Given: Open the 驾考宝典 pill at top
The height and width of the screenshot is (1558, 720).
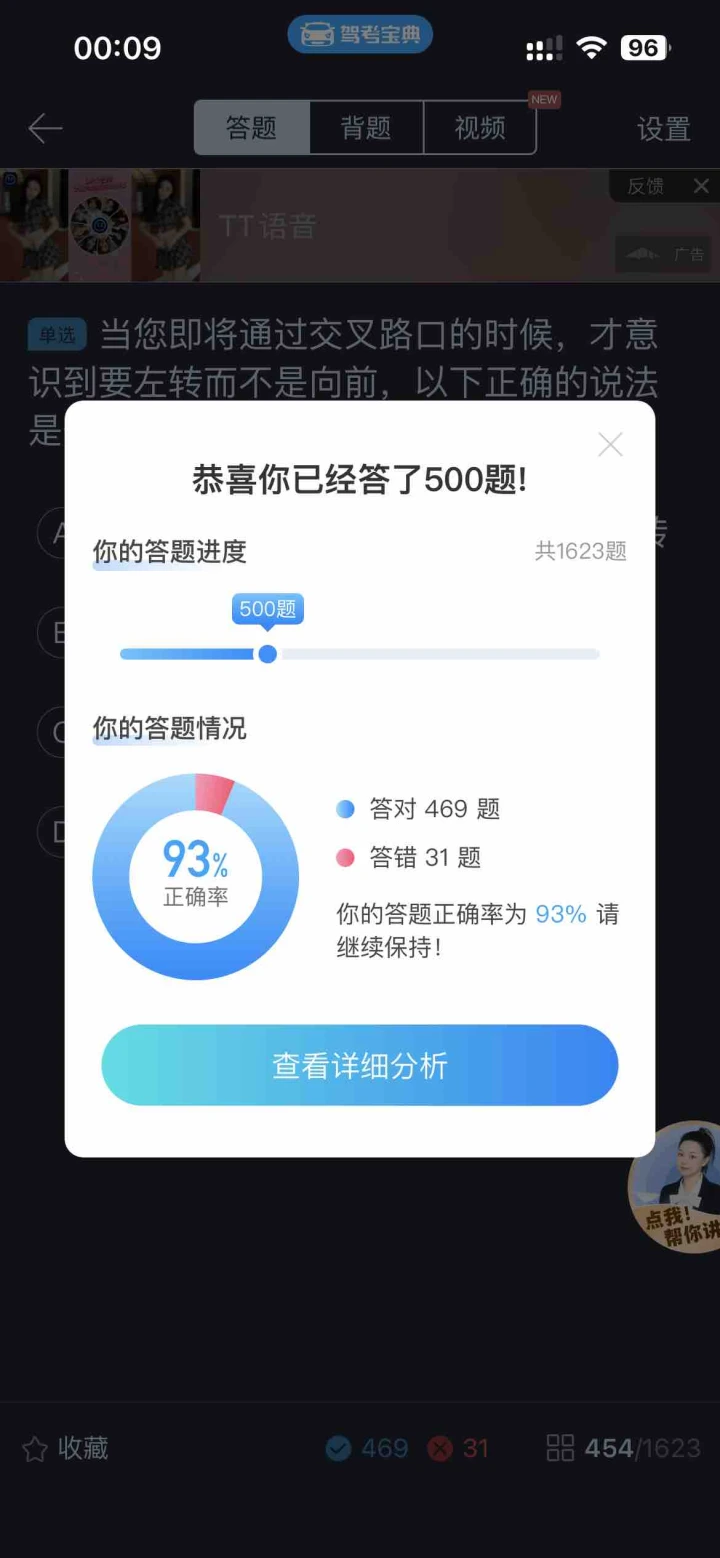Looking at the screenshot, I should (360, 35).
